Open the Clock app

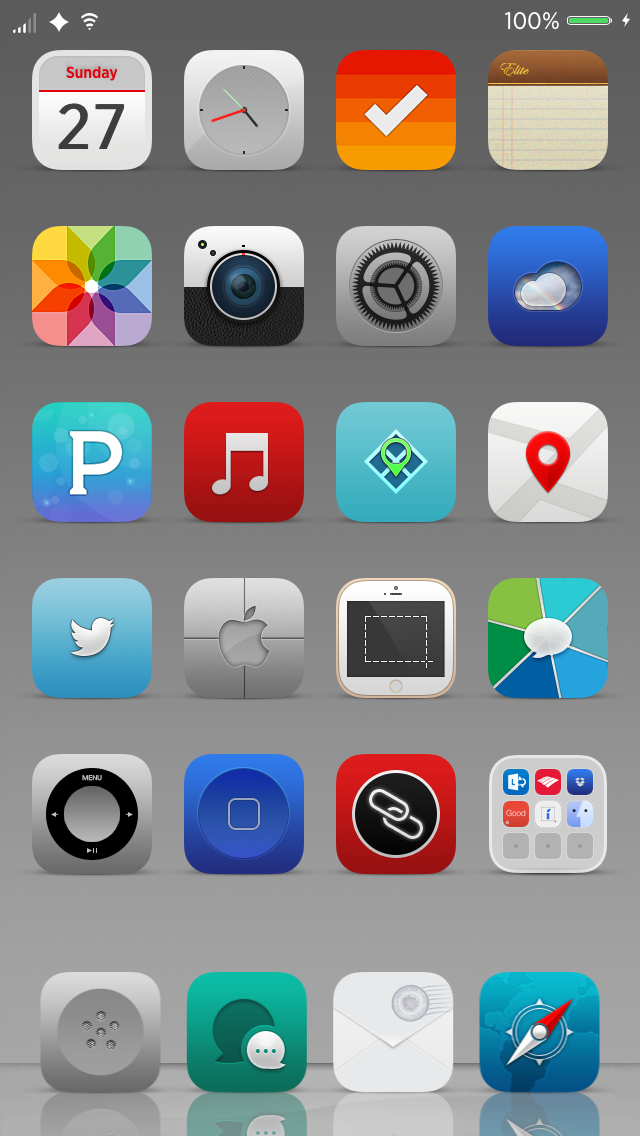tap(244, 110)
